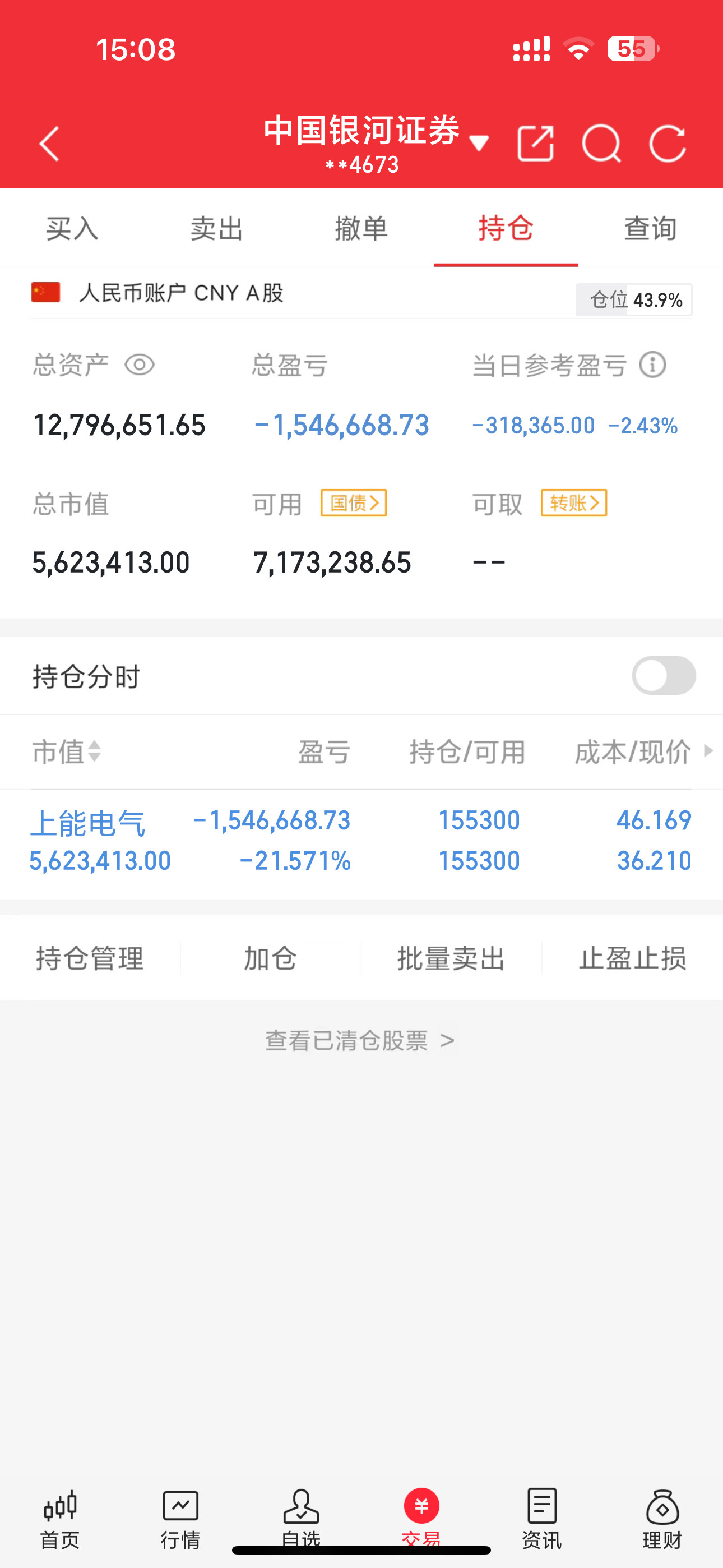Open the 转账 chevron option

point(573,503)
